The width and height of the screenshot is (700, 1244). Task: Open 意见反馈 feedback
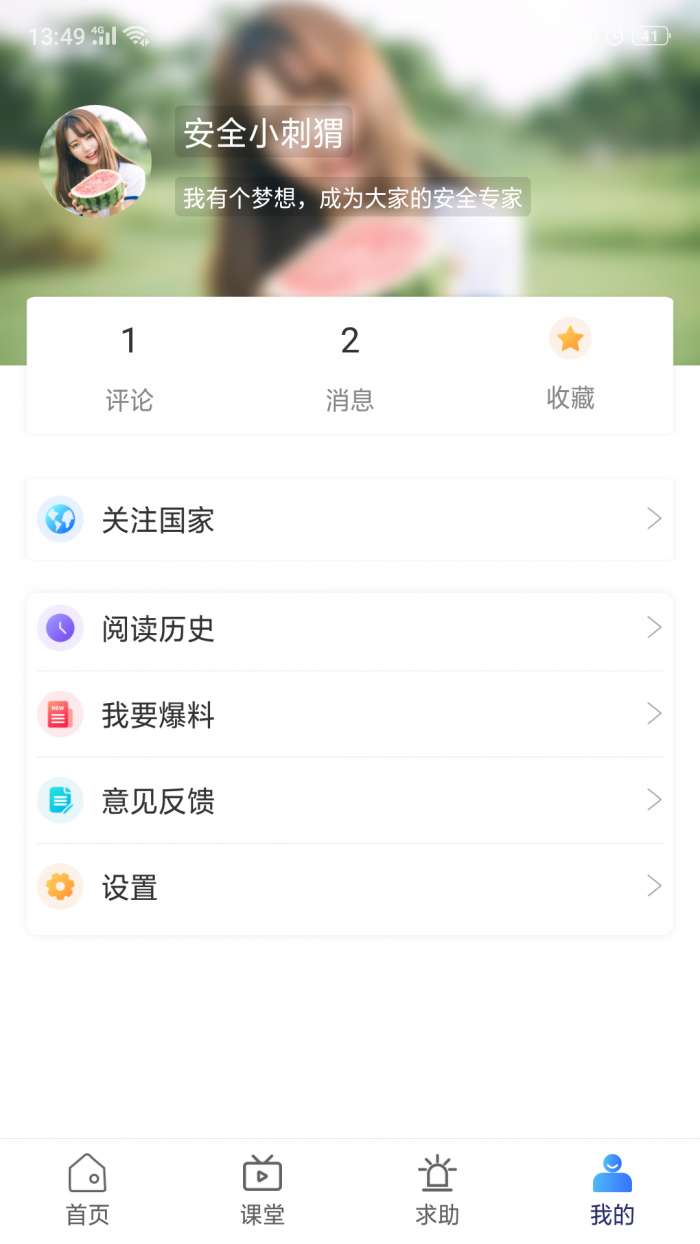(x=350, y=801)
